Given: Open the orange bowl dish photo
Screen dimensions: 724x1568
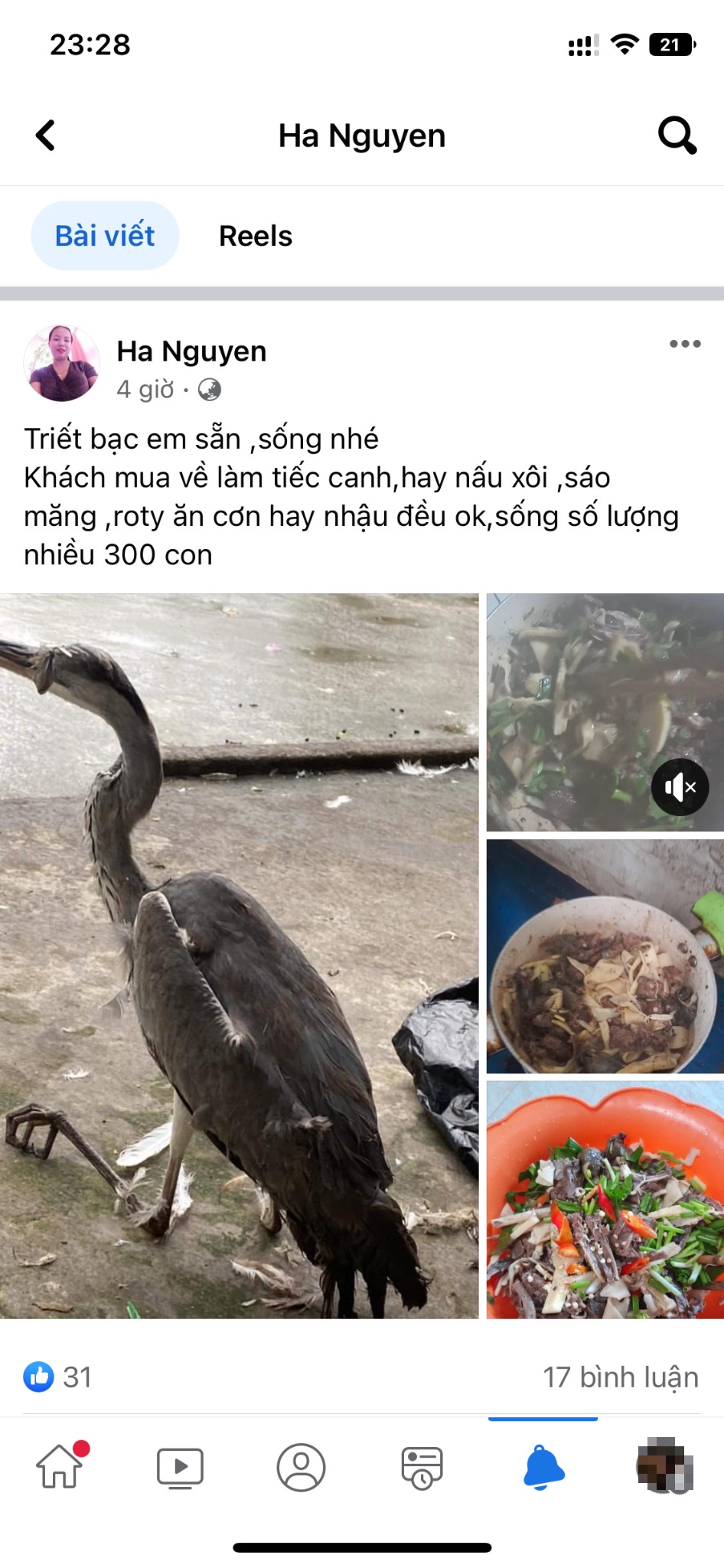Looking at the screenshot, I should pyautogui.click(x=605, y=1199).
